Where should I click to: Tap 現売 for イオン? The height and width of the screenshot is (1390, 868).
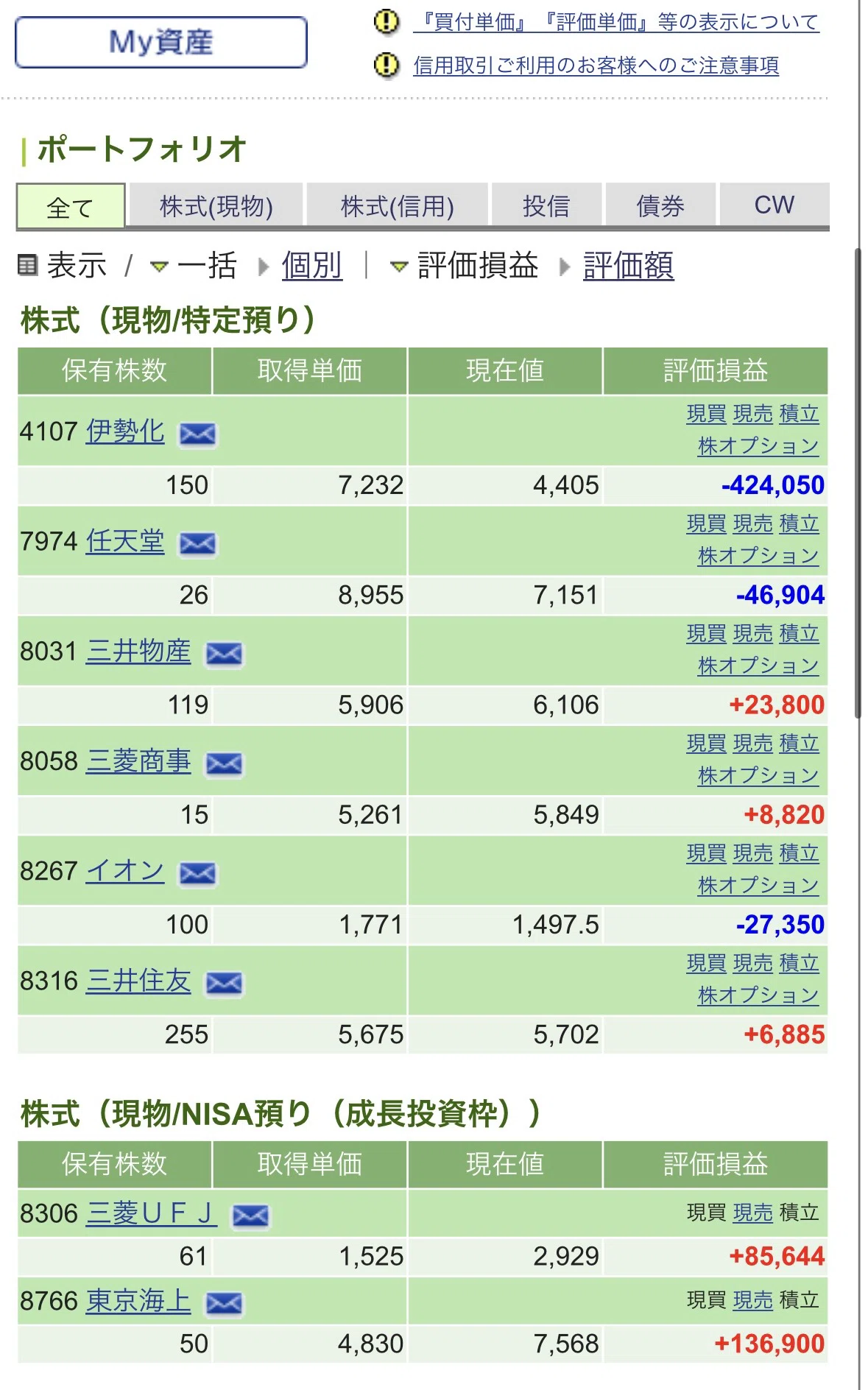pyautogui.click(x=753, y=853)
